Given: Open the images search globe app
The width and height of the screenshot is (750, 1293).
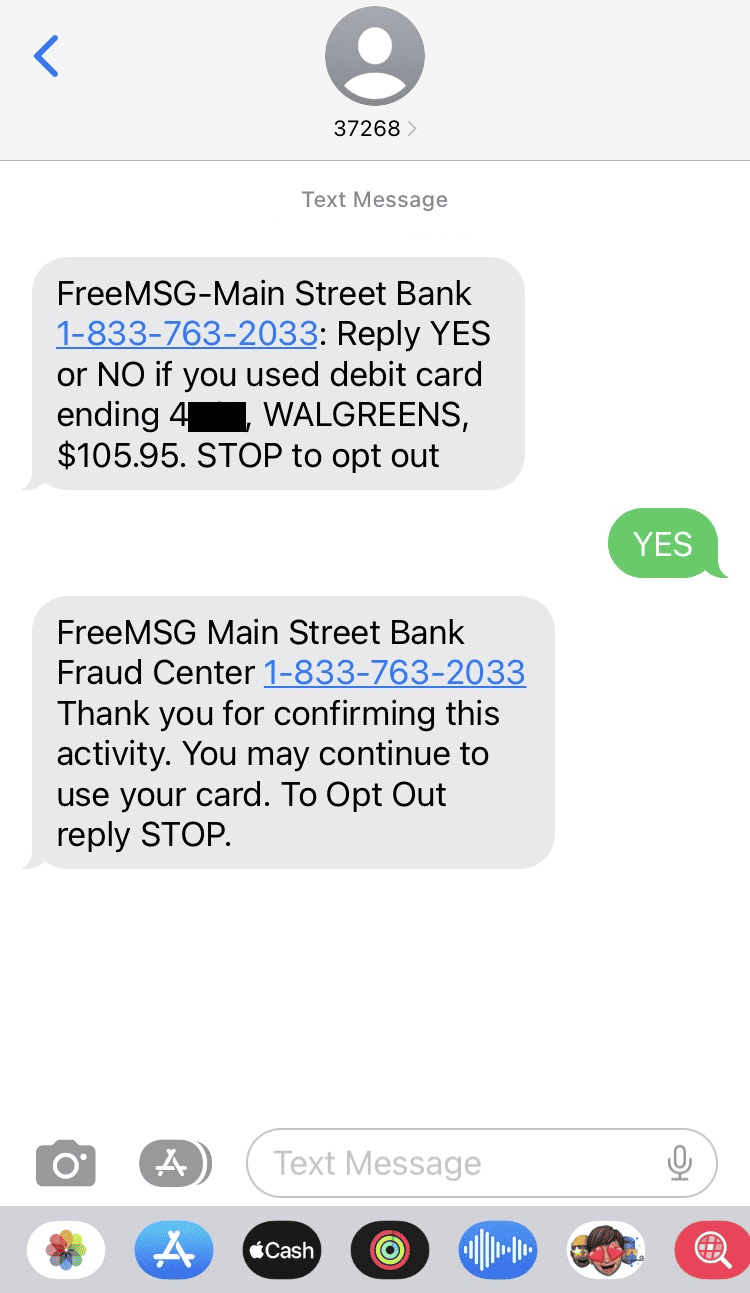Looking at the screenshot, I should click(x=712, y=1250).
